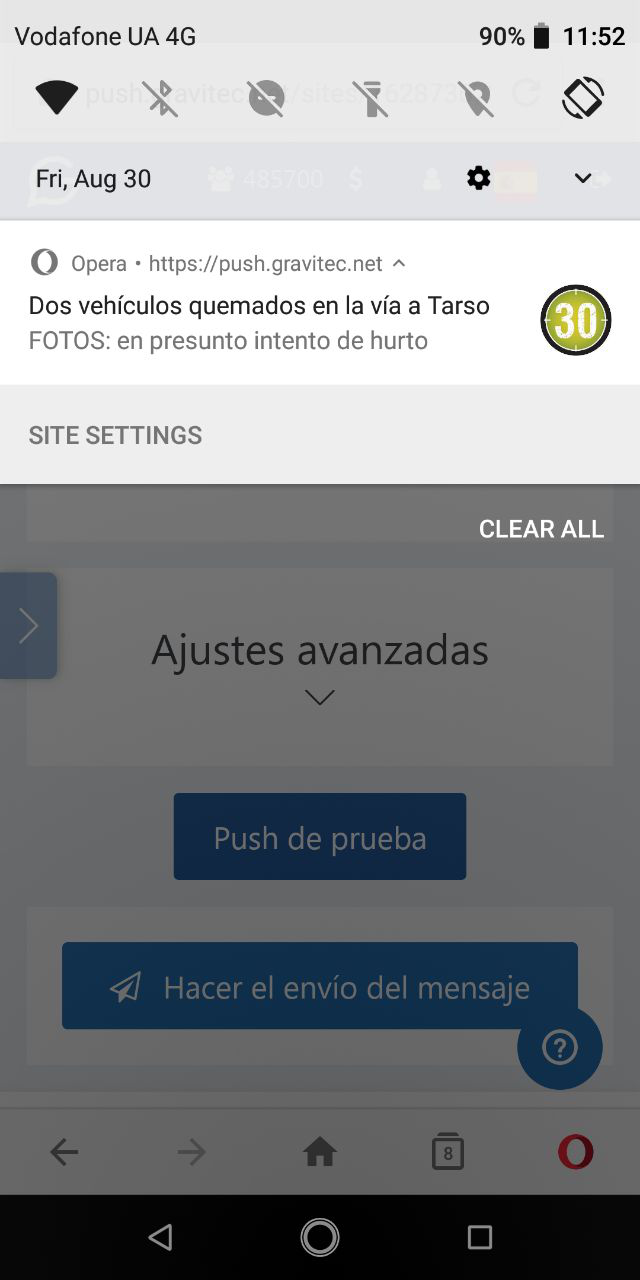Toggle the Wi-Fi quick setting

[56, 98]
